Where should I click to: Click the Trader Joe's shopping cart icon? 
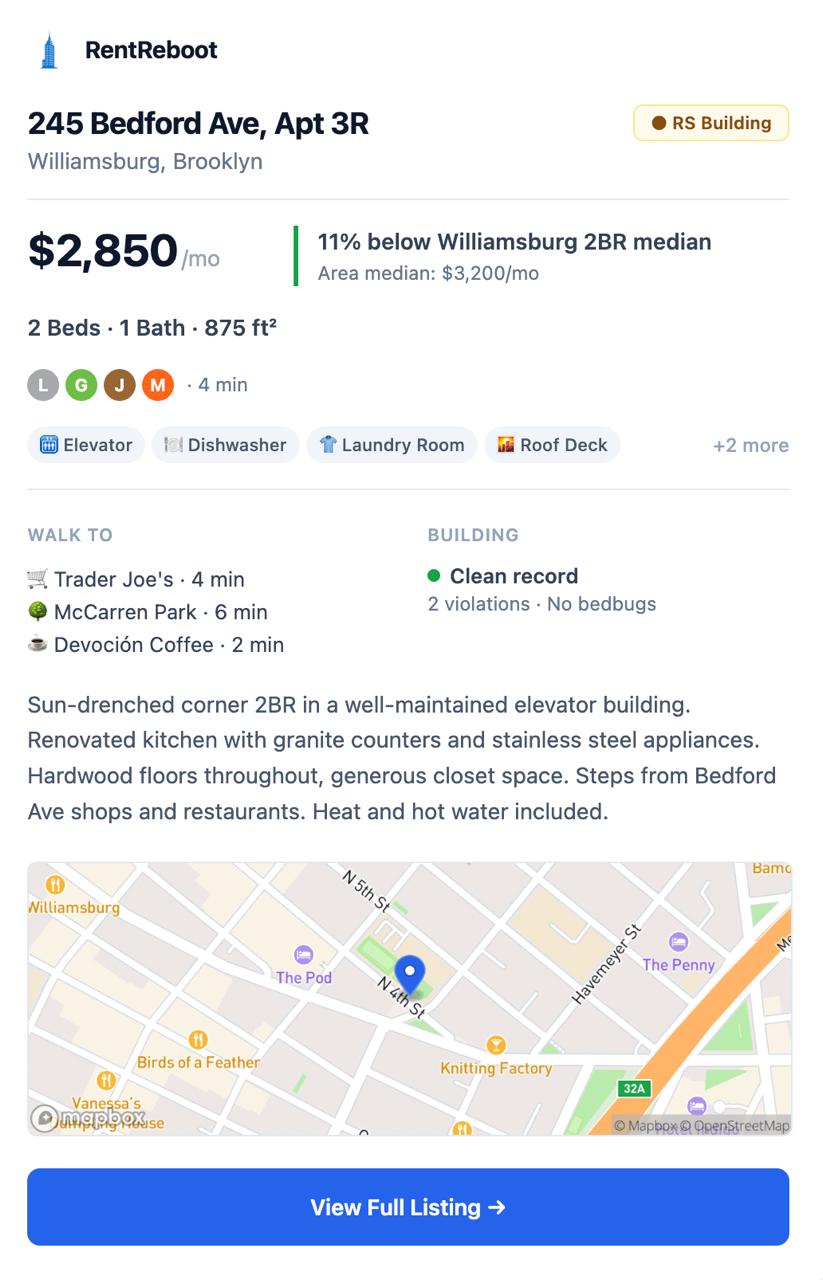tap(40, 579)
